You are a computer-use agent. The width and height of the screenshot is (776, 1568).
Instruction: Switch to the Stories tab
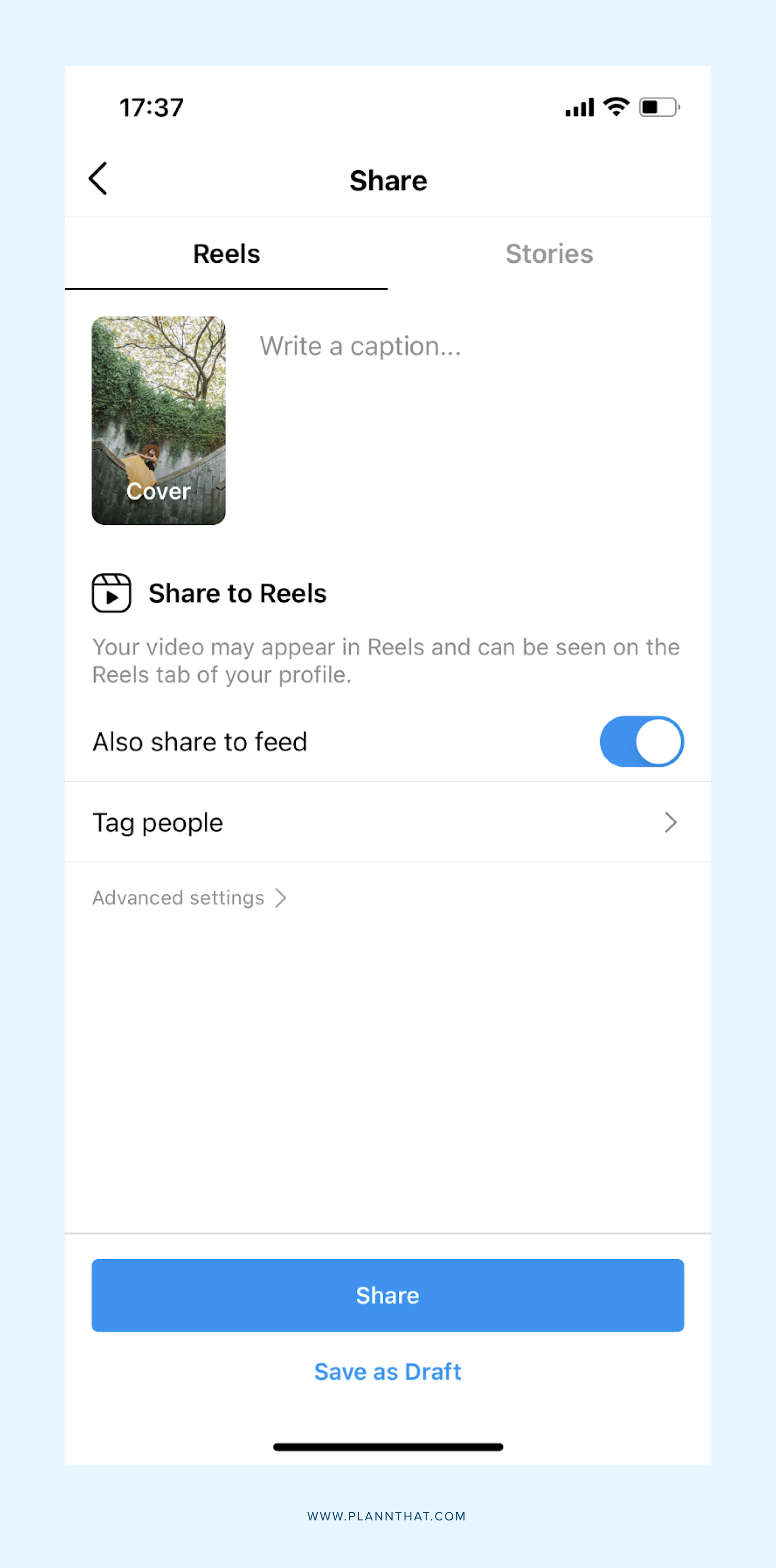549,254
